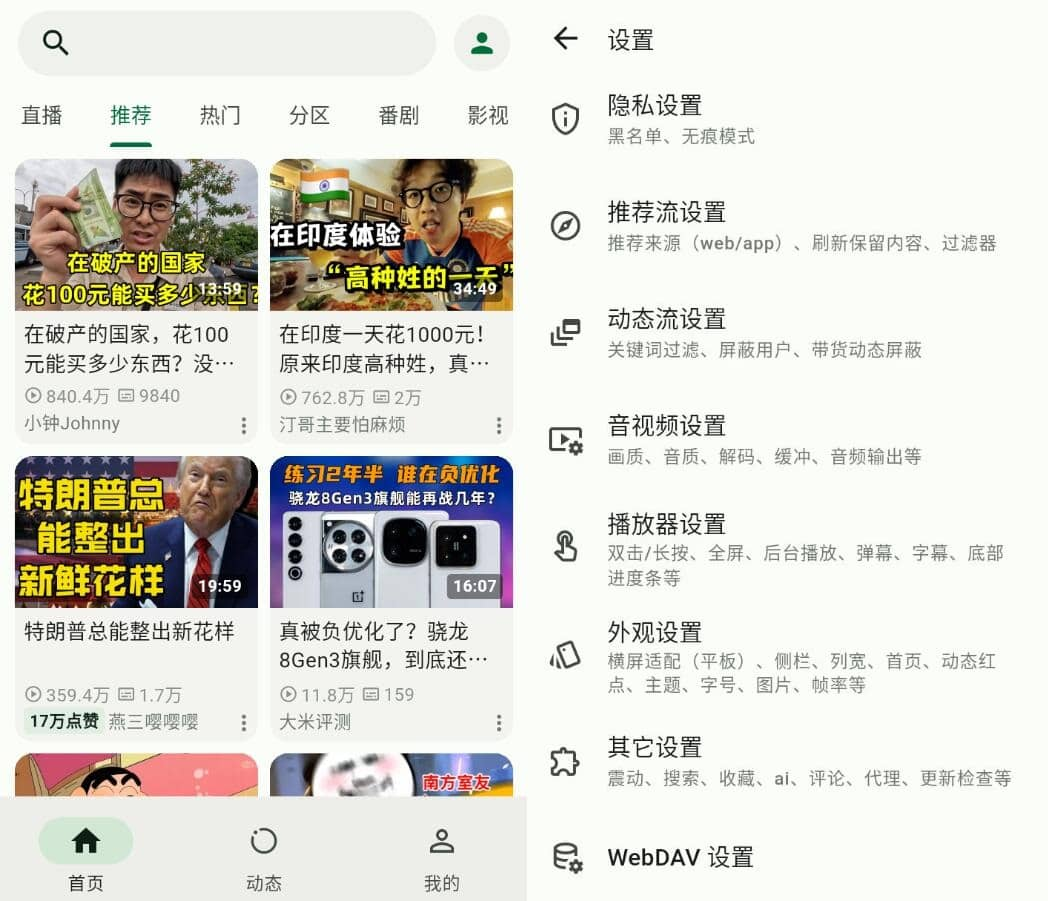Viewport: 1048px width, 901px height.
Task: Open more options for 大米评测's video
Action: 498,722
